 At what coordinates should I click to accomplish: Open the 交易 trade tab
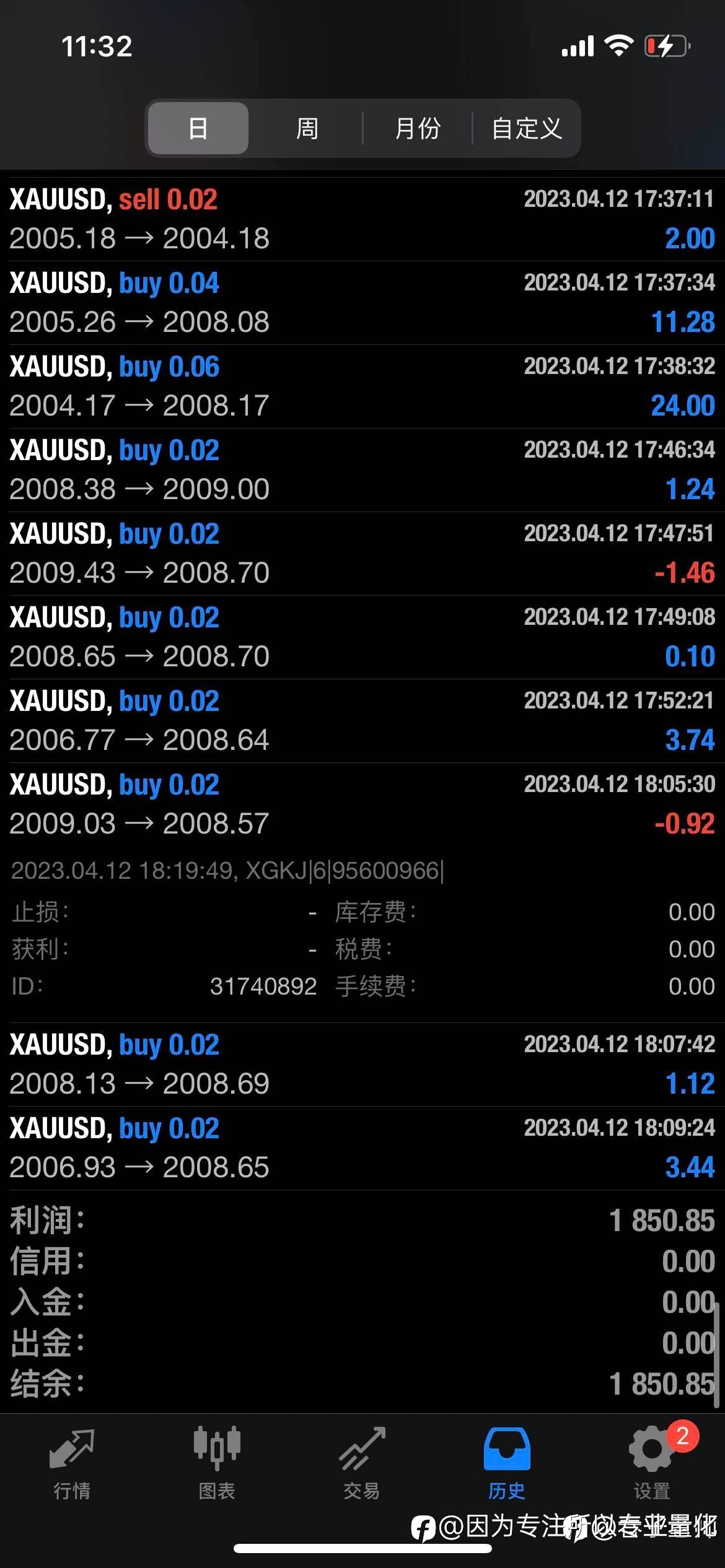pyautogui.click(x=362, y=1464)
